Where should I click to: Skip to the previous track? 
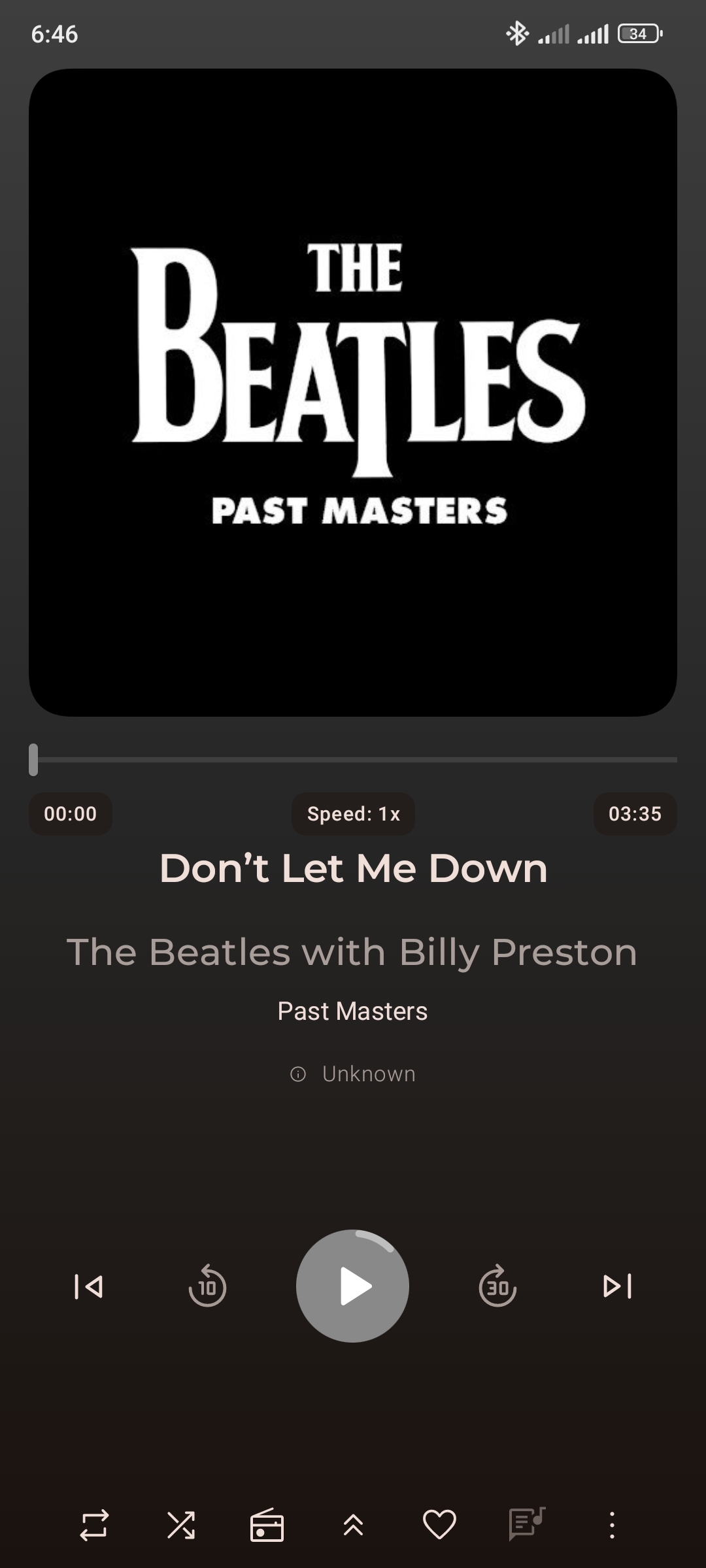click(89, 1286)
